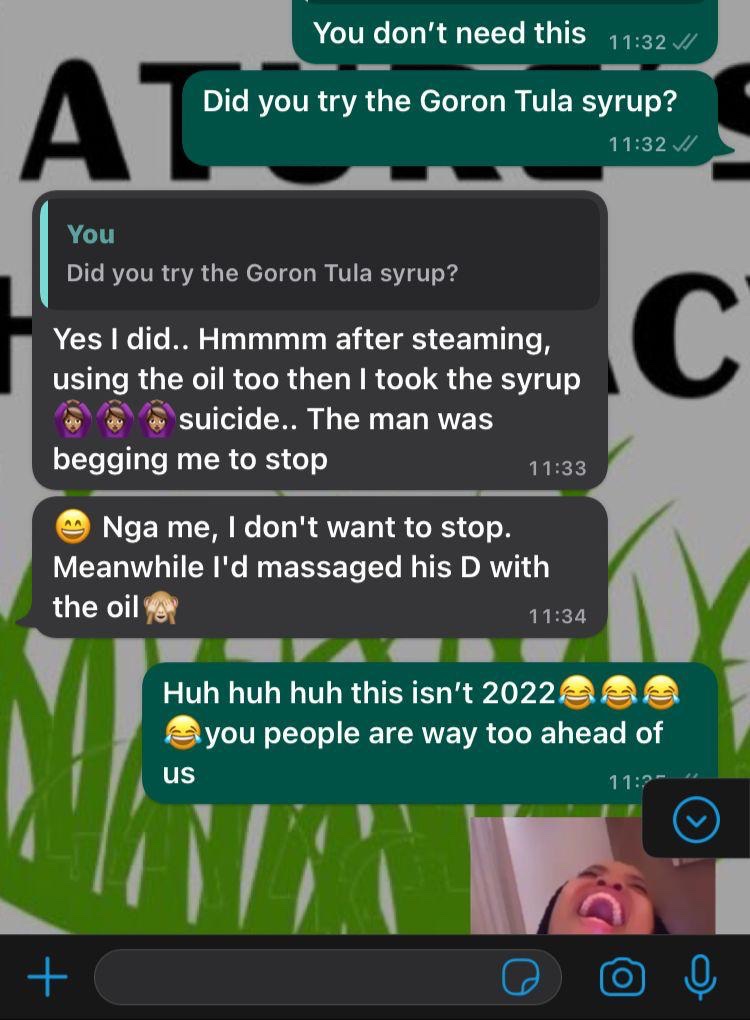Open the sticker picker
Image resolution: width=750 pixels, height=1020 pixels.
tap(520, 978)
